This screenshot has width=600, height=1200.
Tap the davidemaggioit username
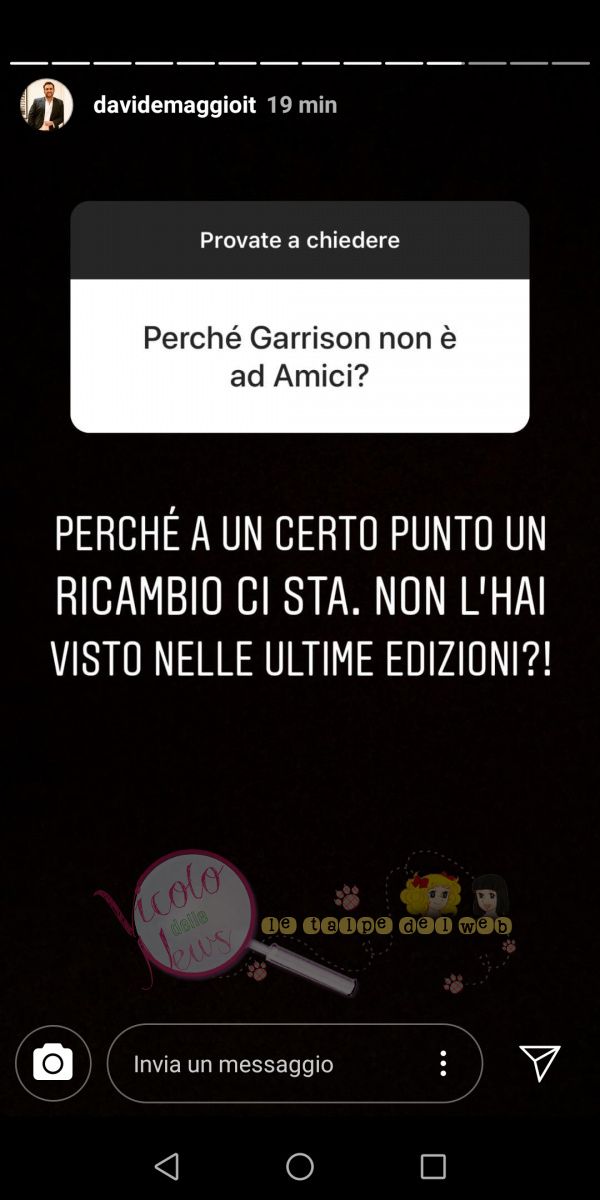(x=175, y=105)
